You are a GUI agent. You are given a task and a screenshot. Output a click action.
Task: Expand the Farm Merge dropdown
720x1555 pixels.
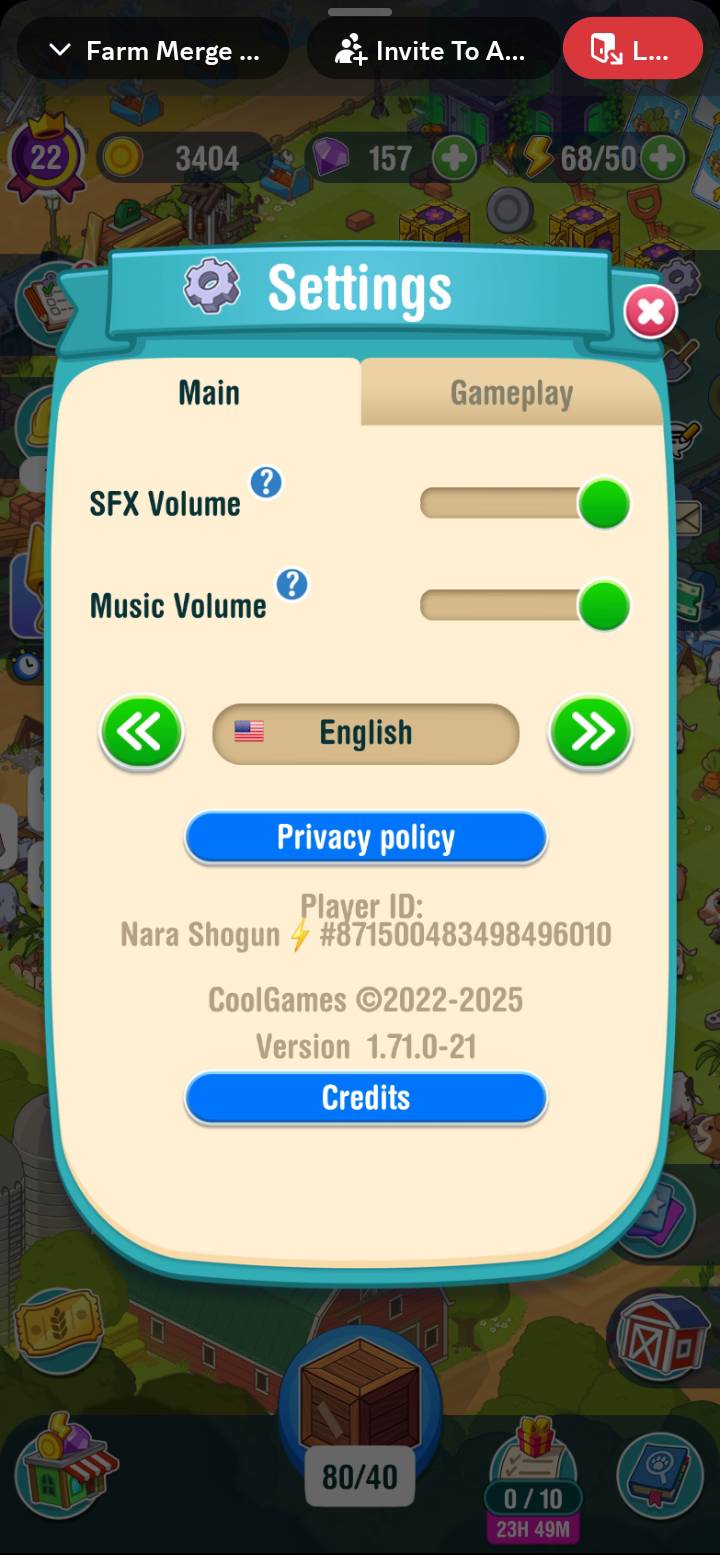click(x=153, y=50)
